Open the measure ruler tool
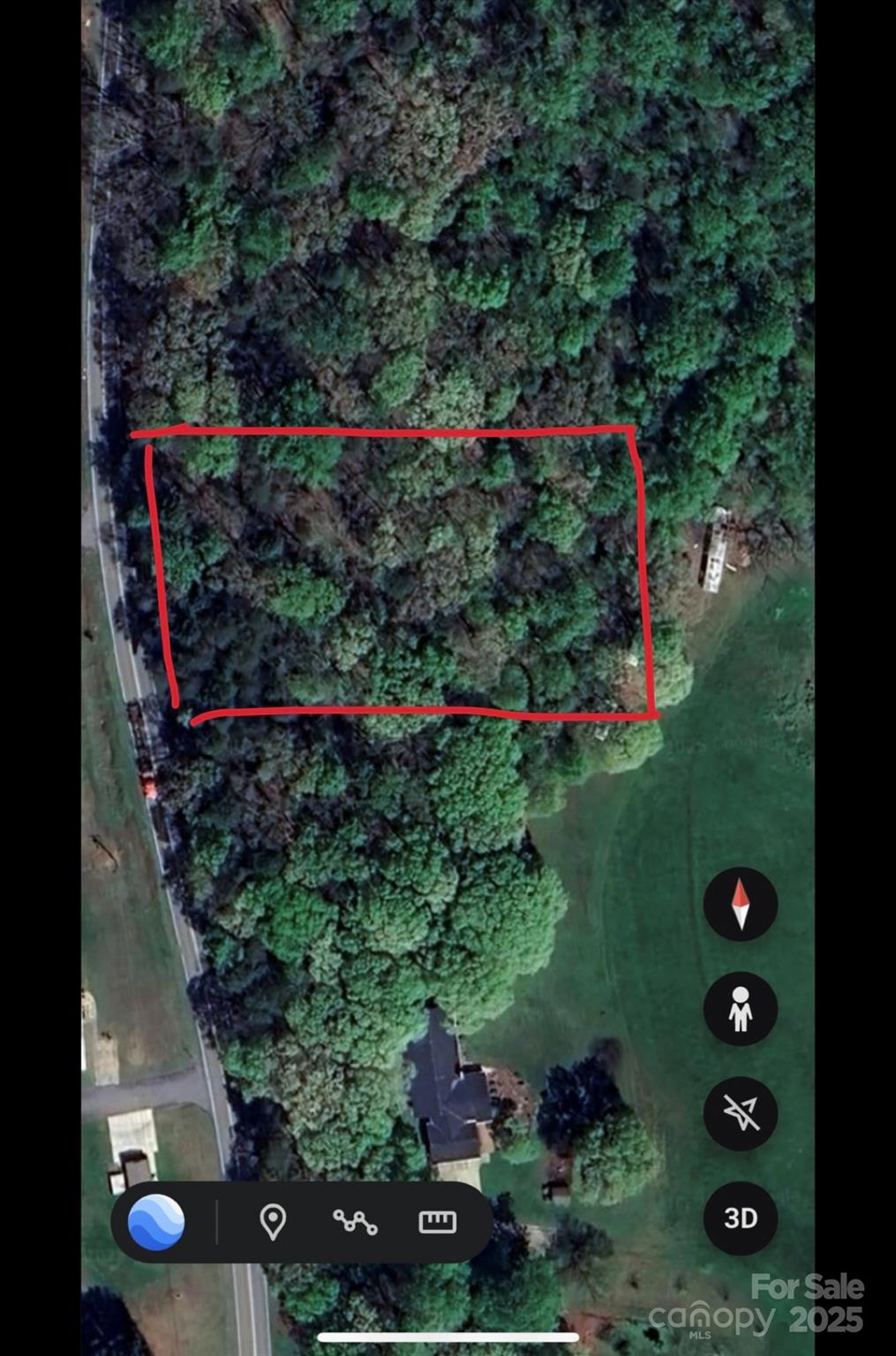Viewport: 896px width, 1356px height. [x=437, y=1223]
